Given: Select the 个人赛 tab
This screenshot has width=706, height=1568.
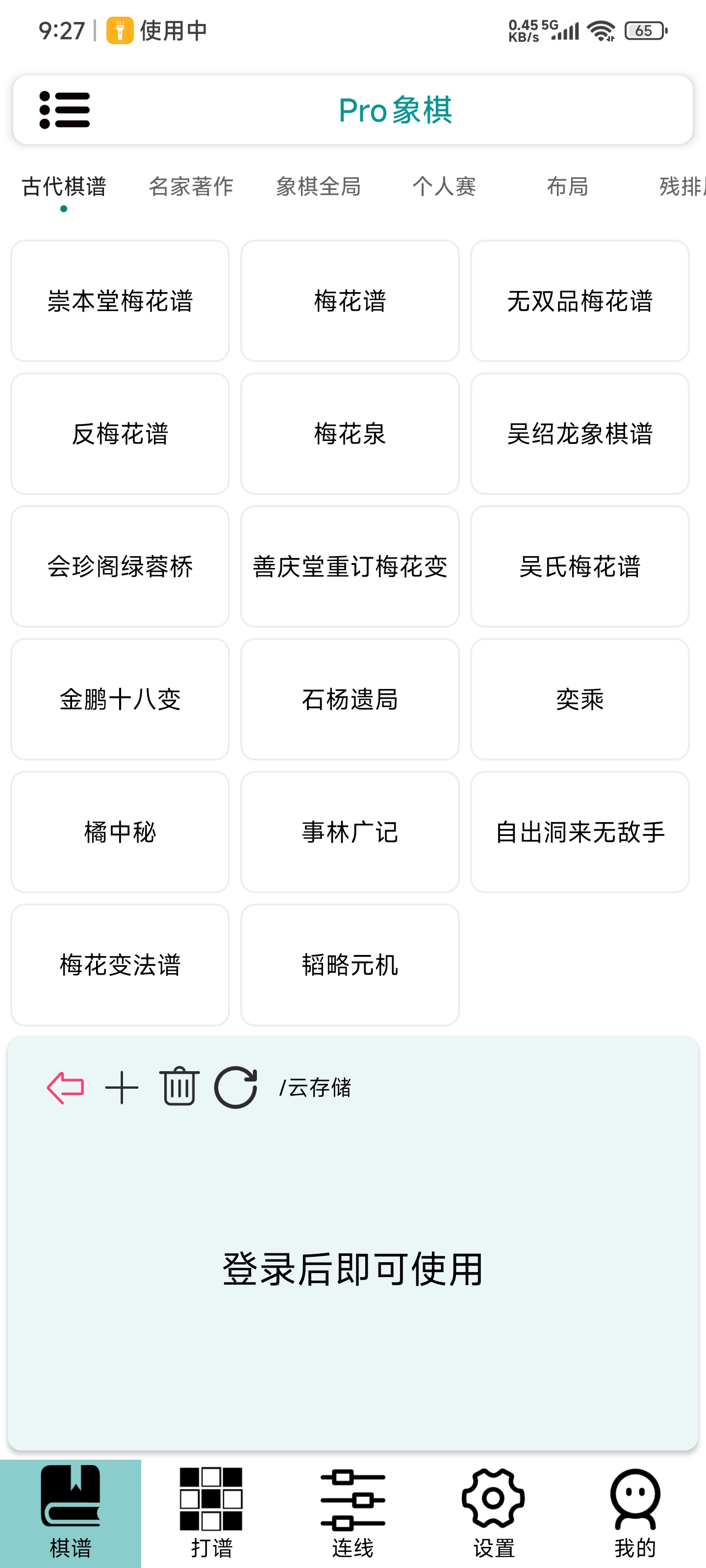Looking at the screenshot, I should [x=444, y=186].
